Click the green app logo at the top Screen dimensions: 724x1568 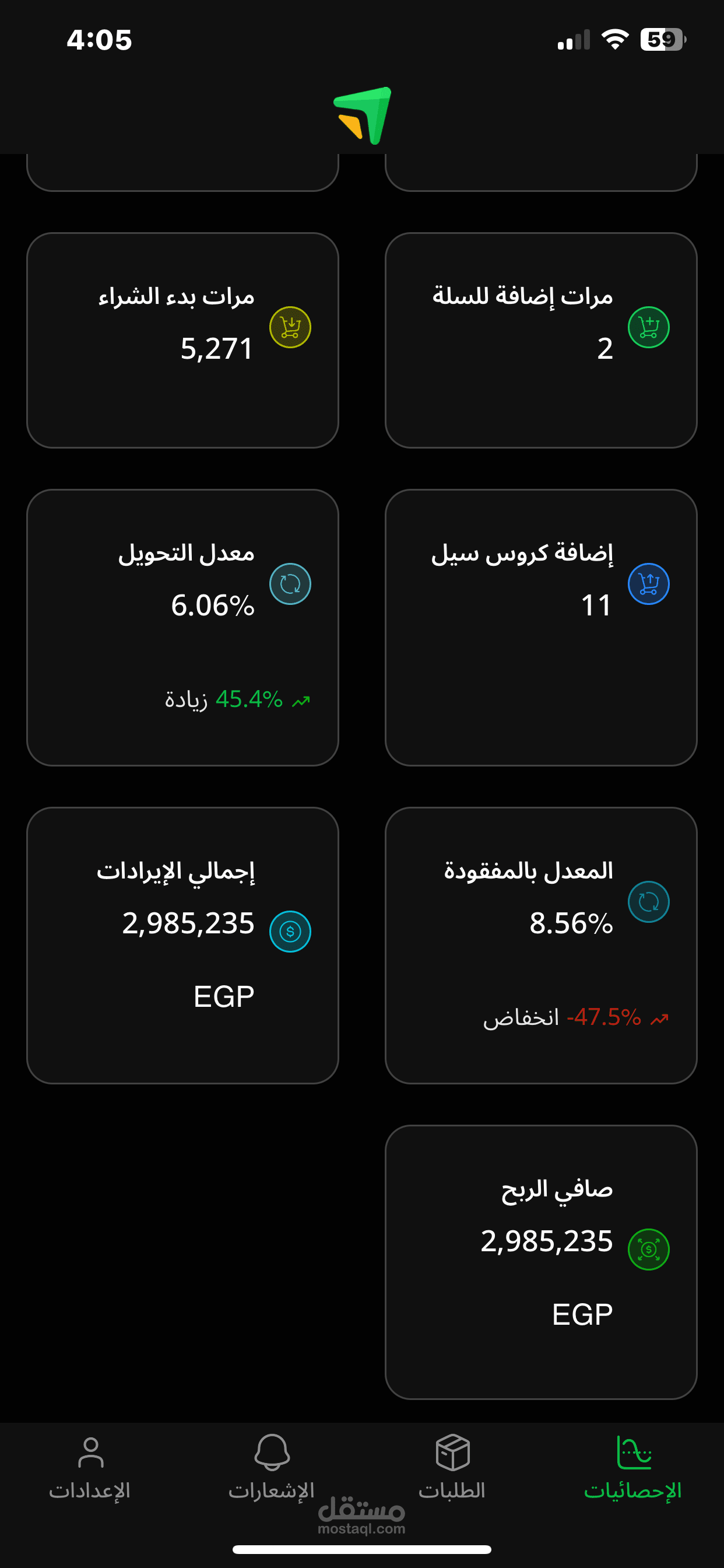[362, 116]
